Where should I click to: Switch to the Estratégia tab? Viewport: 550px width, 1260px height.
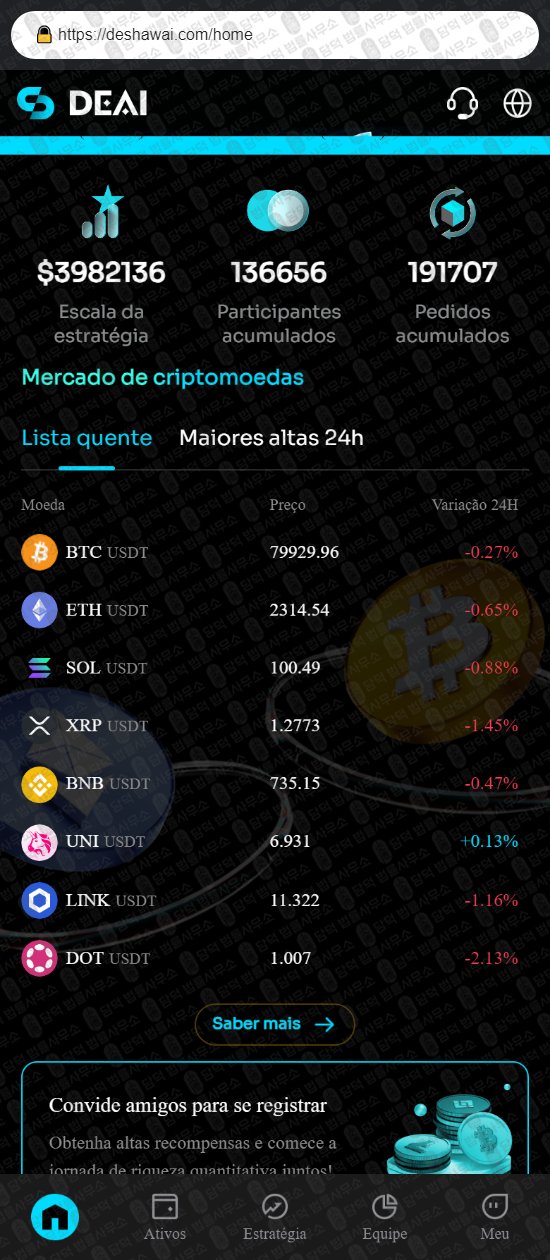pyautogui.click(x=275, y=1217)
